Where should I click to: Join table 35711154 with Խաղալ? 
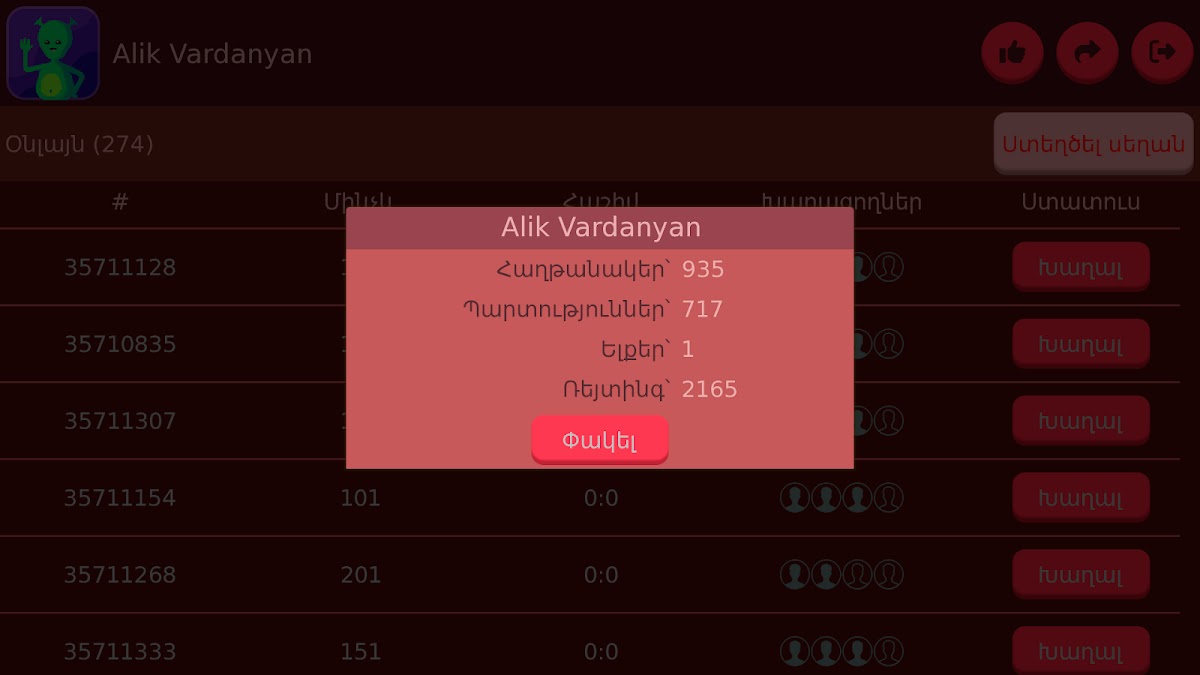(1080, 498)
